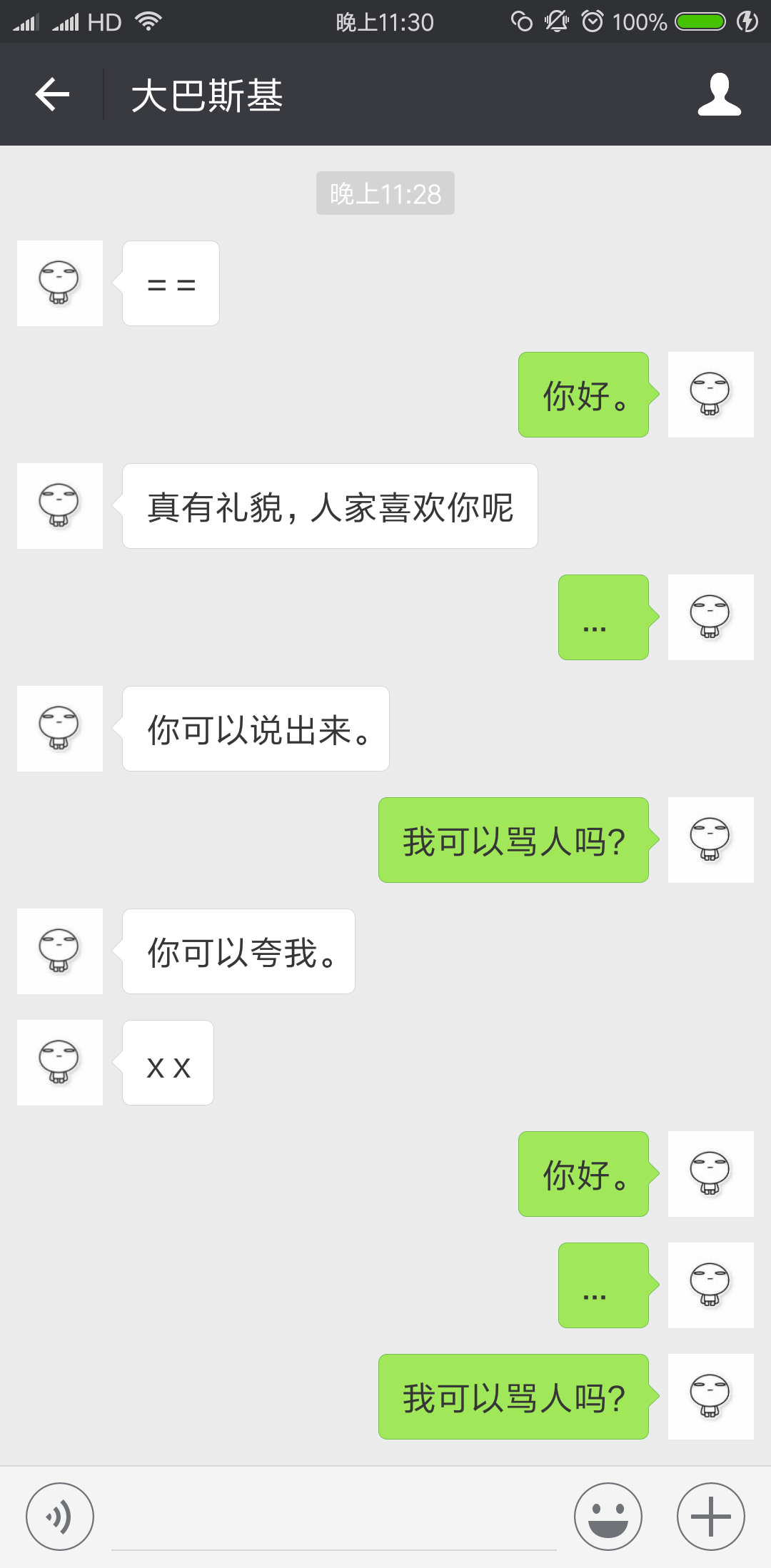The height and width of the screenshot is (1568, 771).
Task: Open the plus attachment menu
Action: point(710,1516)
